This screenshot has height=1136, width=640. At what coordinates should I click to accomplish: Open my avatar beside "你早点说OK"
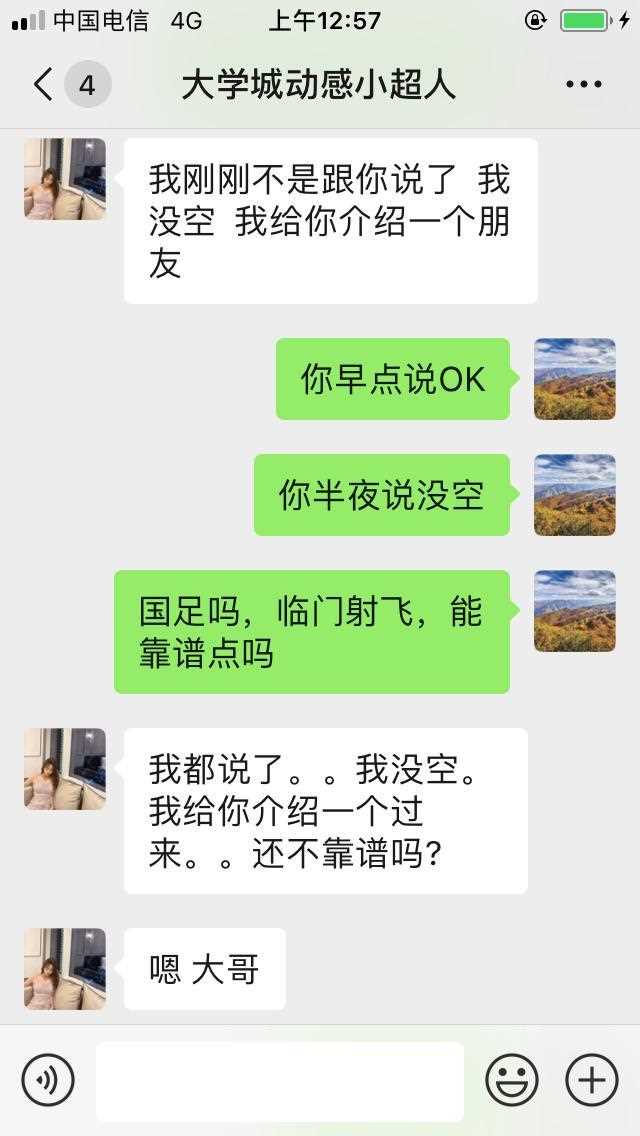click(x=574, y=379)
